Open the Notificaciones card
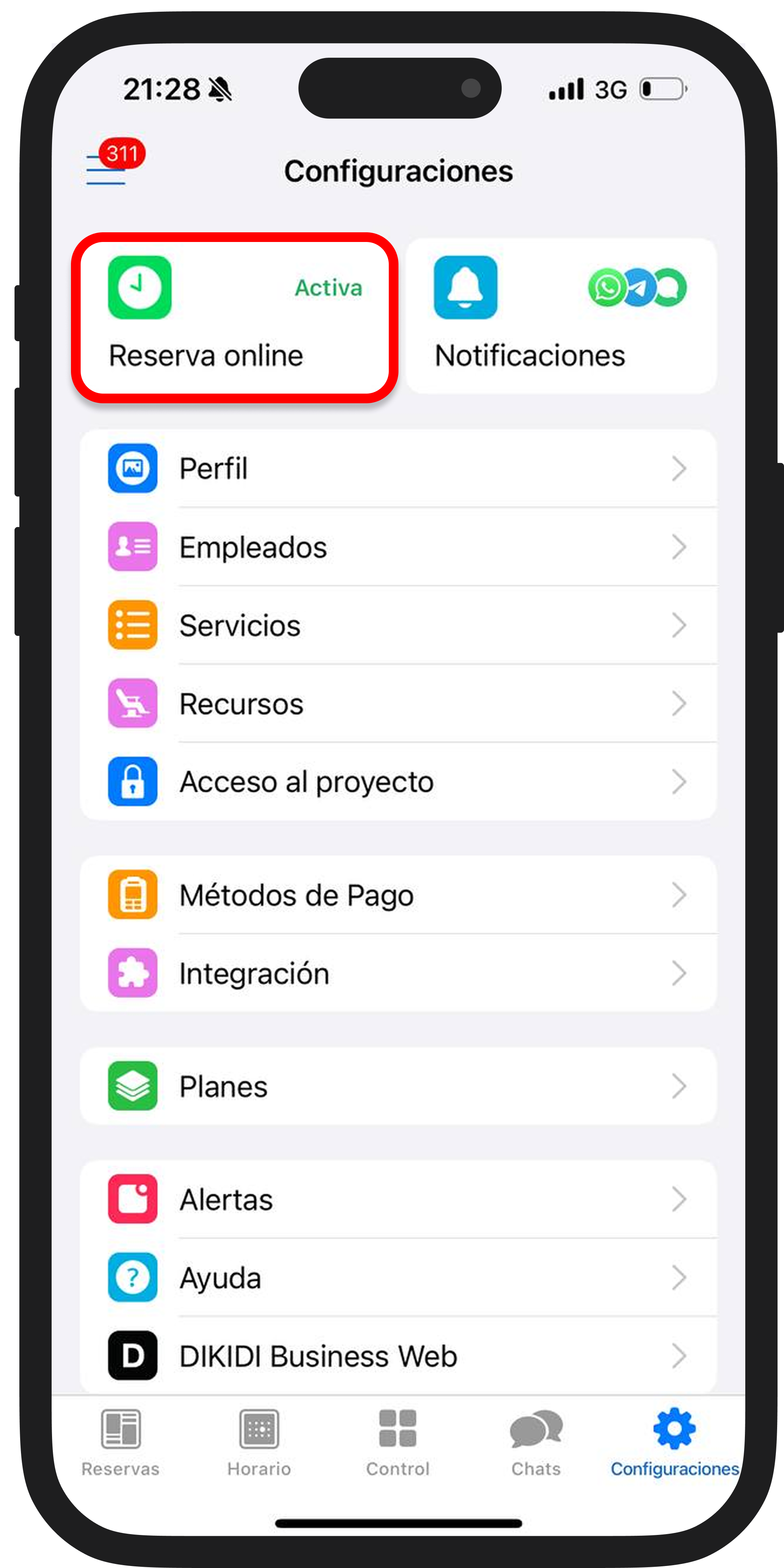This screenshot has height=1568, width=784. point(561,317)
